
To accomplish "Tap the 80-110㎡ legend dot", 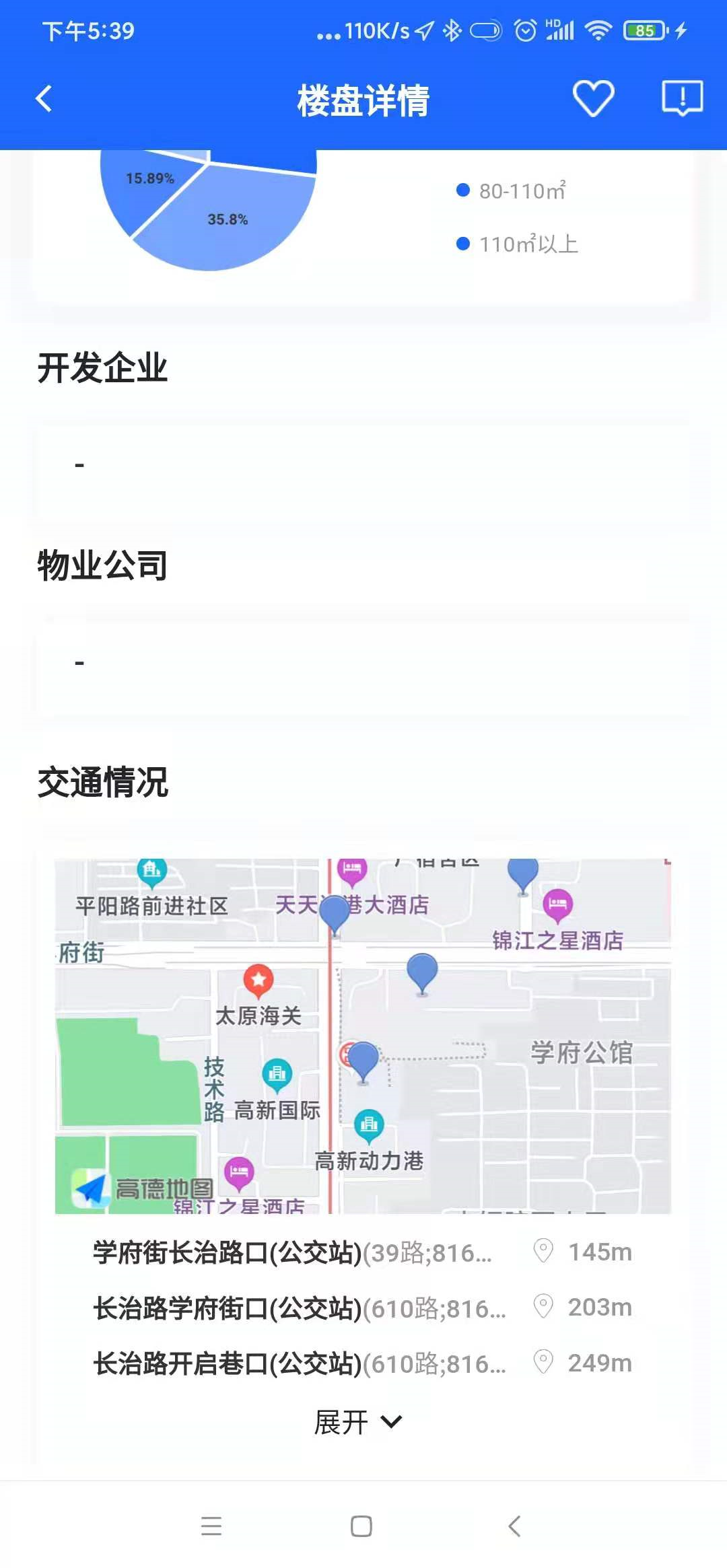I will [x=462, y=190].
